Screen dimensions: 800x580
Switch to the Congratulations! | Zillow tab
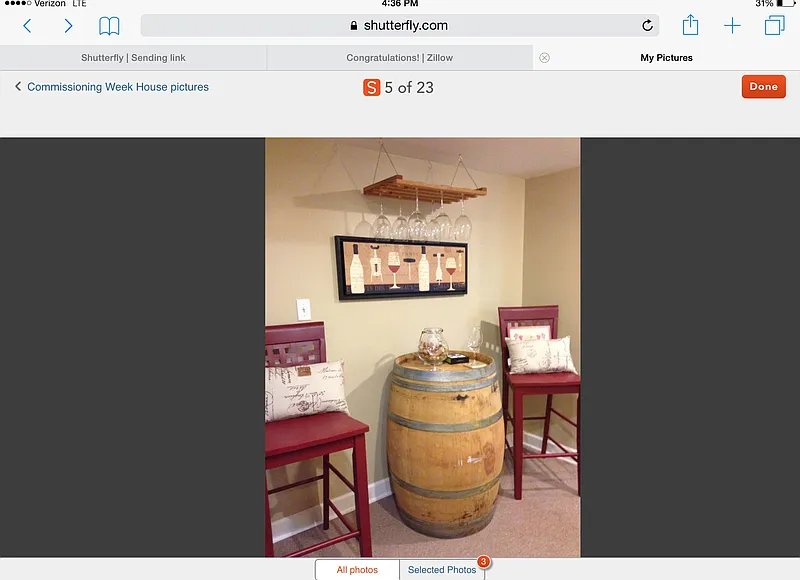(399, 58)
